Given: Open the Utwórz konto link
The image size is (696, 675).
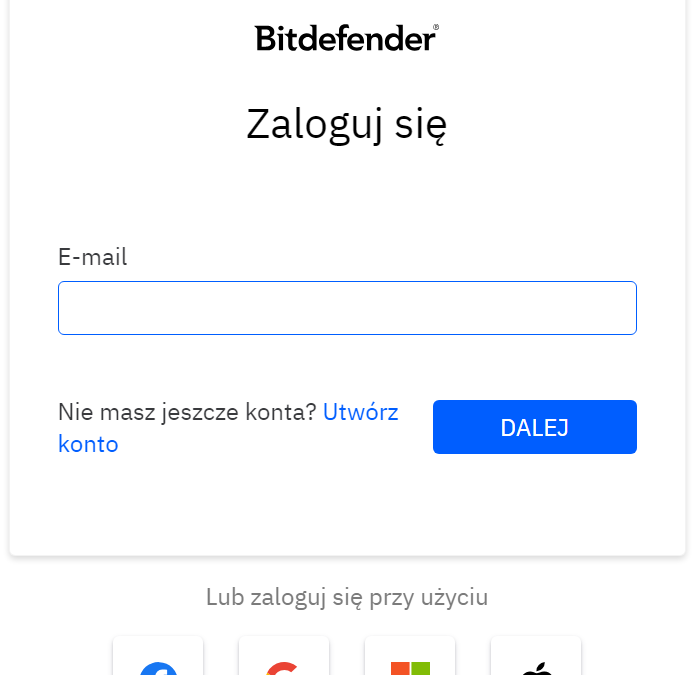Looking at the screenshot, I should (360, 412).
